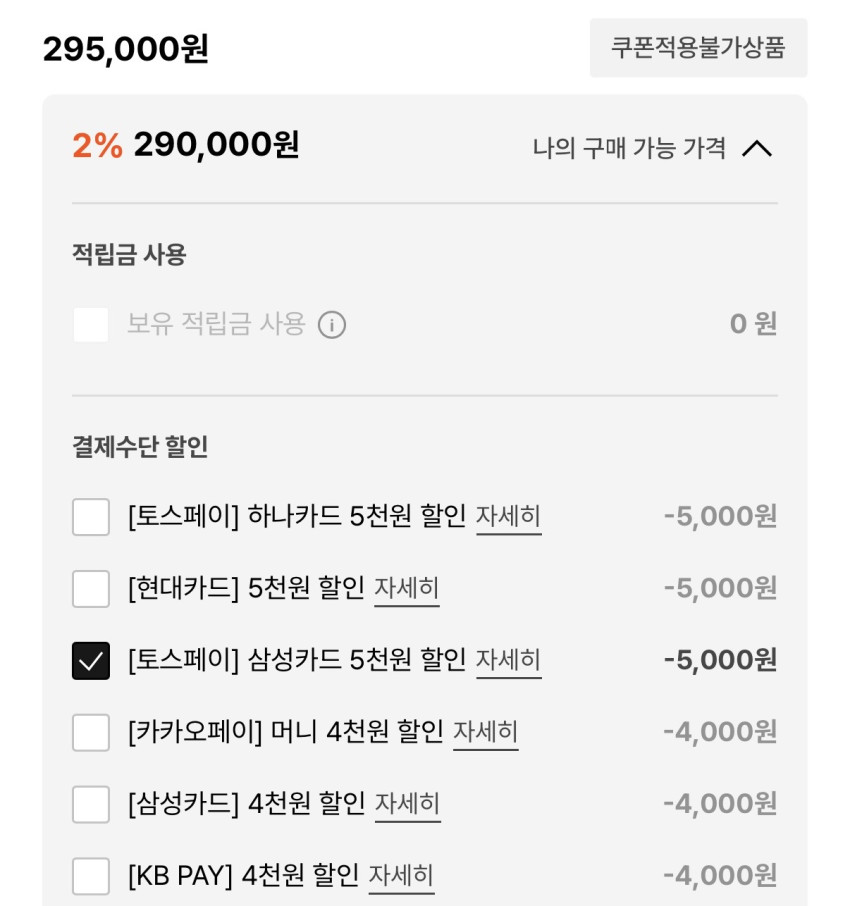Screen dimensions: 850x906
Task: Uncheck [토스페이] 삼성카드 5천원 할인
Action: (x=91, y=661)
